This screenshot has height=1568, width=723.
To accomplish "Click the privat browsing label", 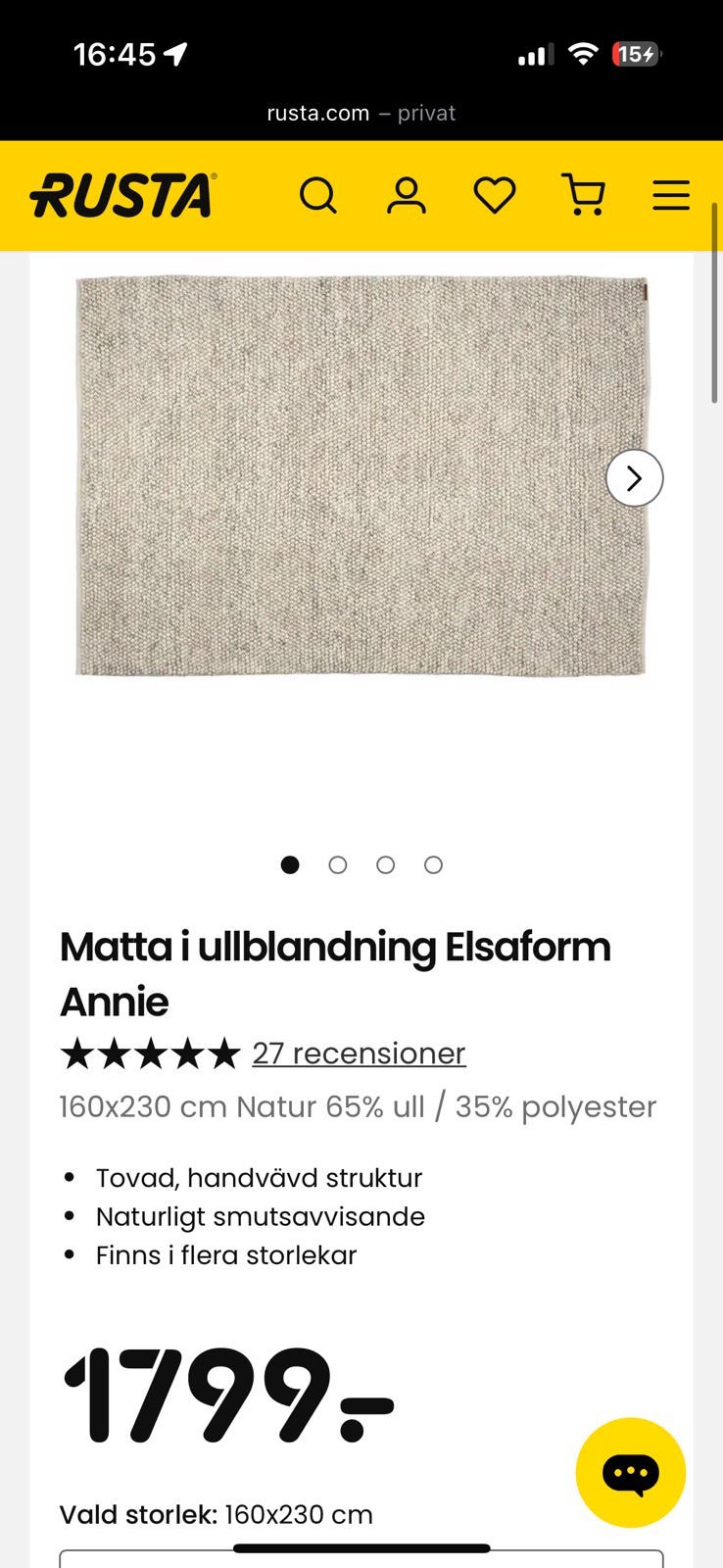I will tap(425, 113).
